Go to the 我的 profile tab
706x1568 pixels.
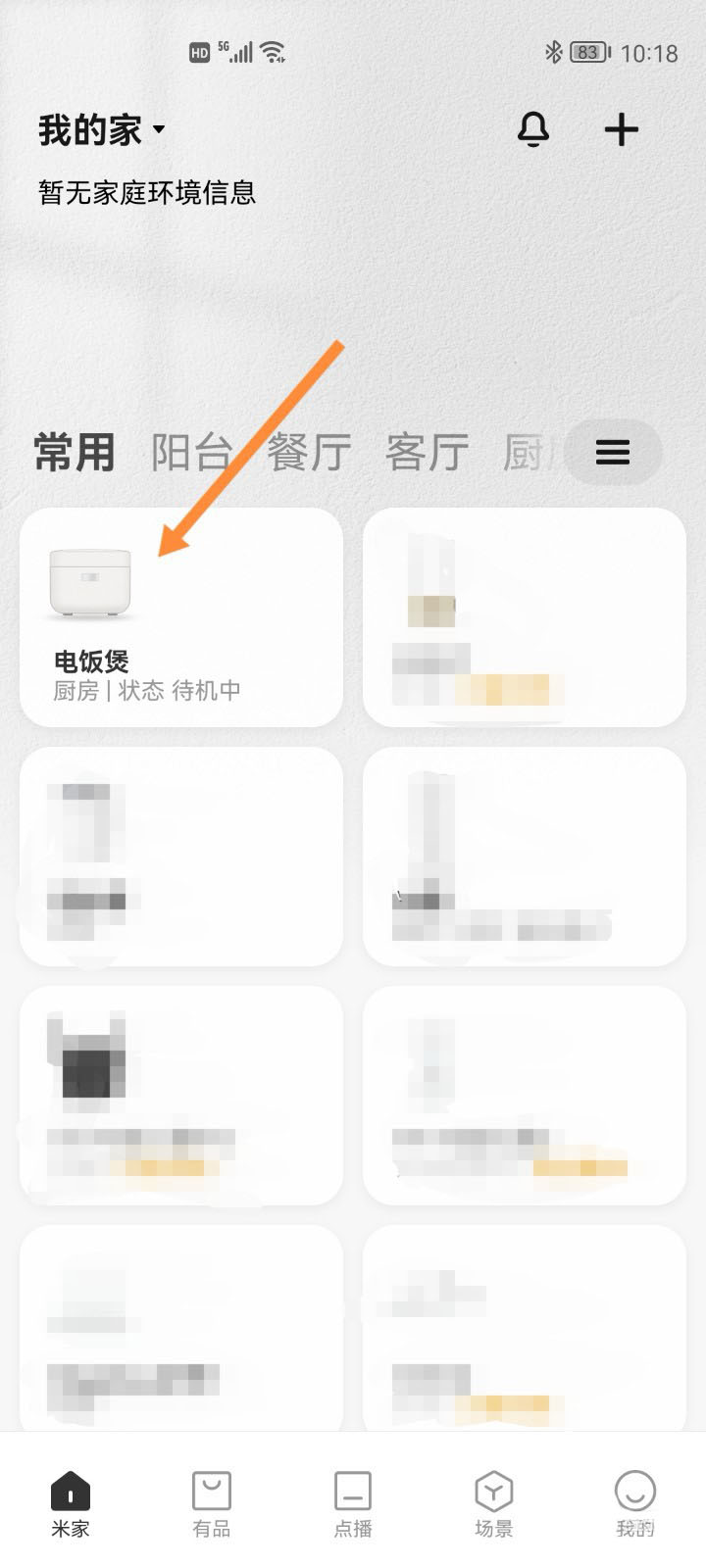point(634,1503)
